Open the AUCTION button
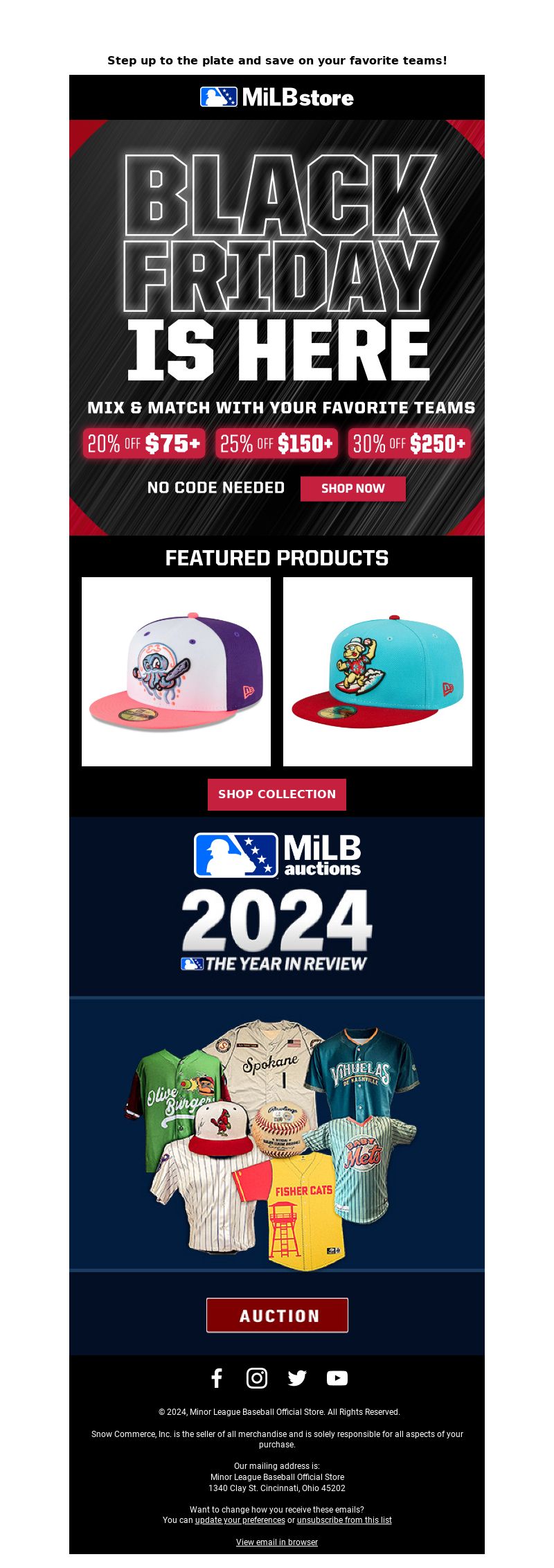This screenshot has width=554, height=1568. pyautogui.click(x=277, y=1315)
